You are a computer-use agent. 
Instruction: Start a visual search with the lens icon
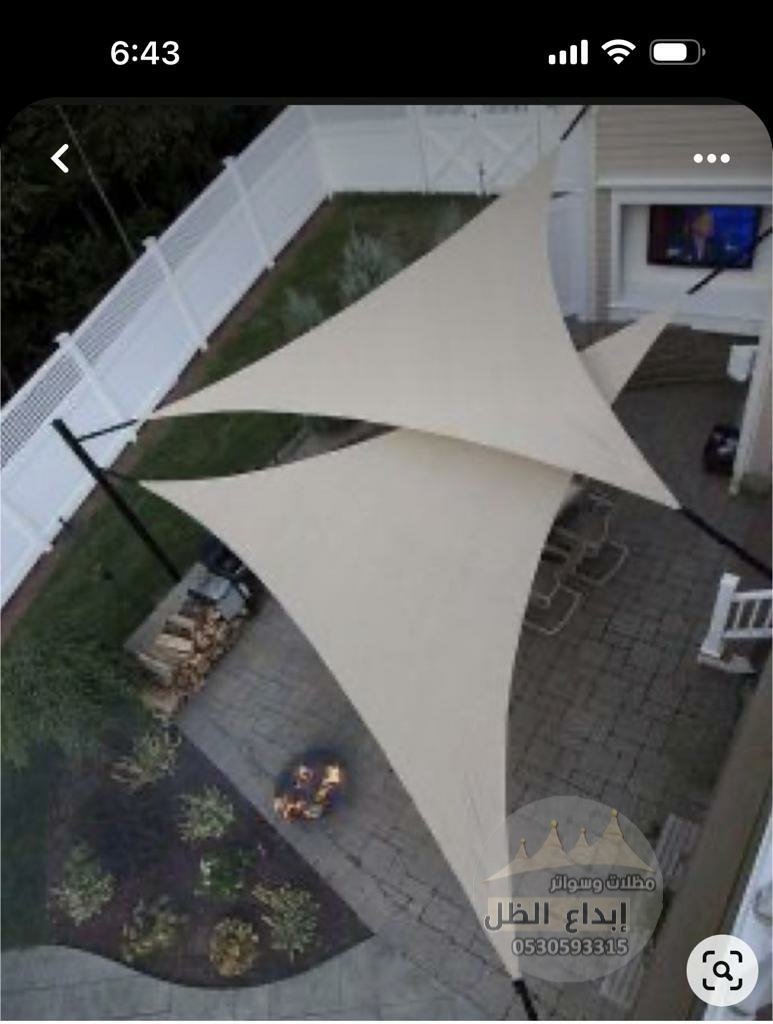tap(721, 969)
